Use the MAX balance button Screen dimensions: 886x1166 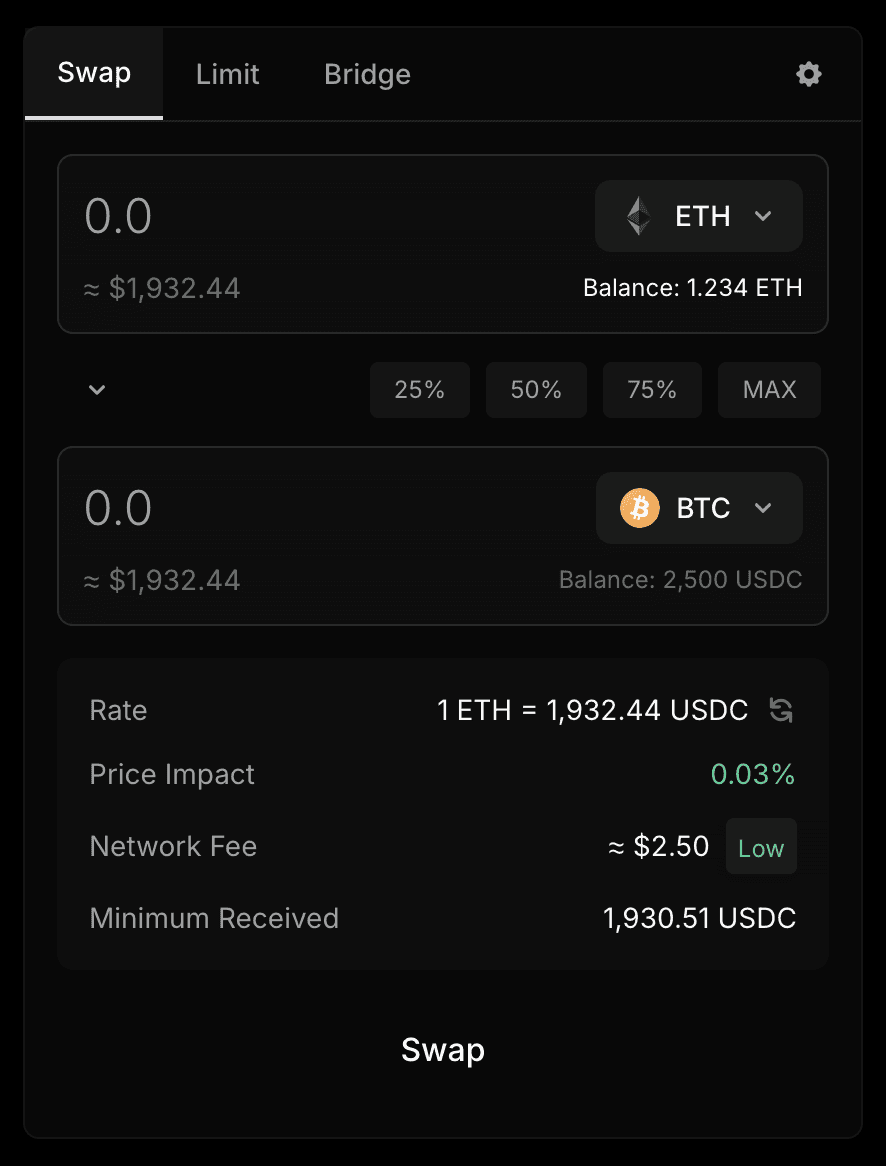[769, 389]
